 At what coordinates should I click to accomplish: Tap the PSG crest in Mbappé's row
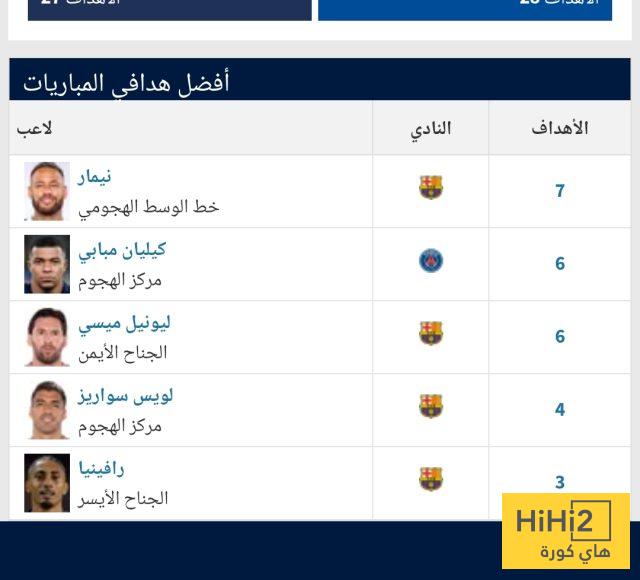(x=431, y=261)
